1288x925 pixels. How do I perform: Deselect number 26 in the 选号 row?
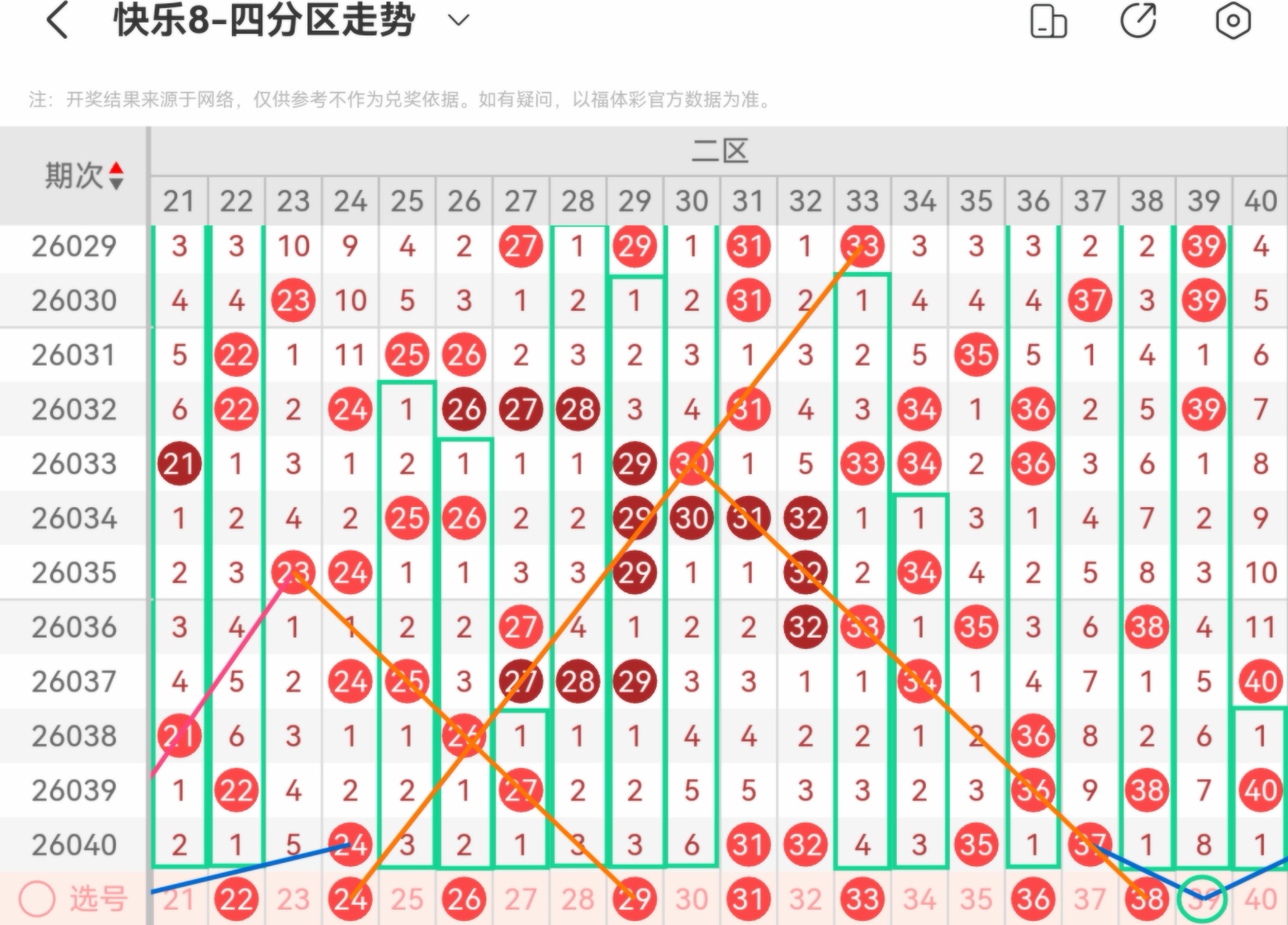point(464,898)
